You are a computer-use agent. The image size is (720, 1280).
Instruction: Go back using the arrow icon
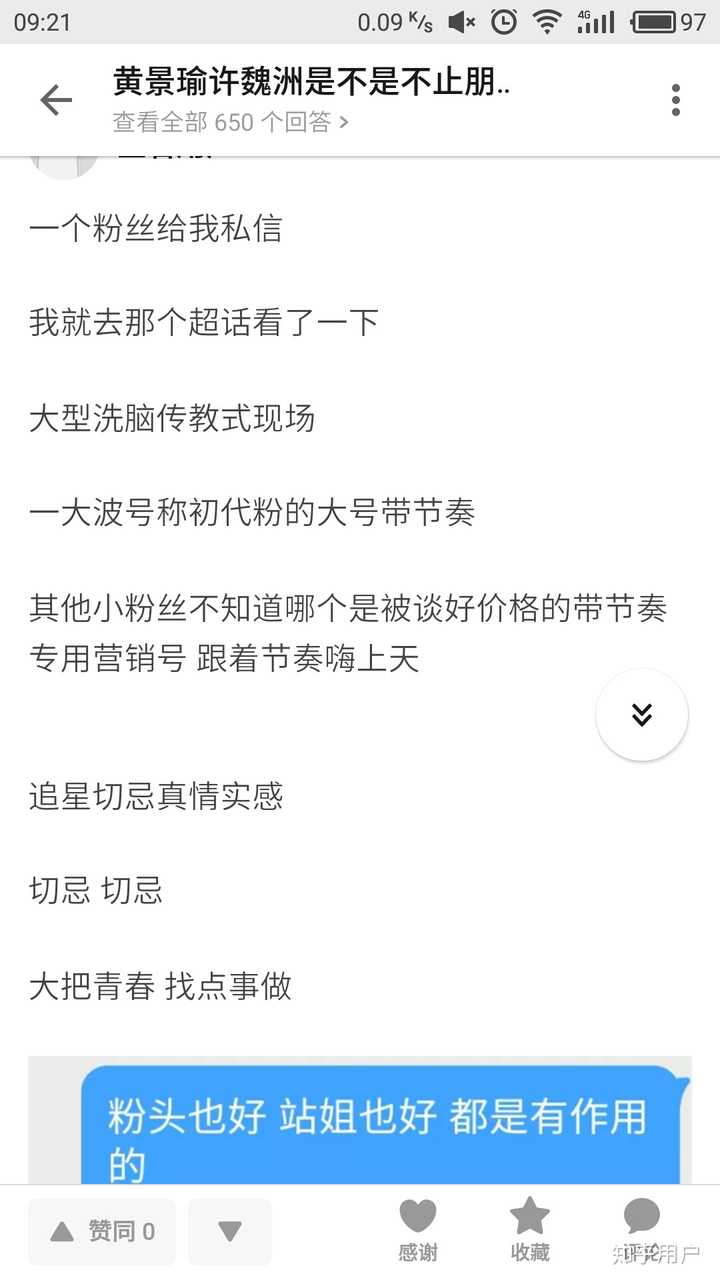(x=56, y=100)
